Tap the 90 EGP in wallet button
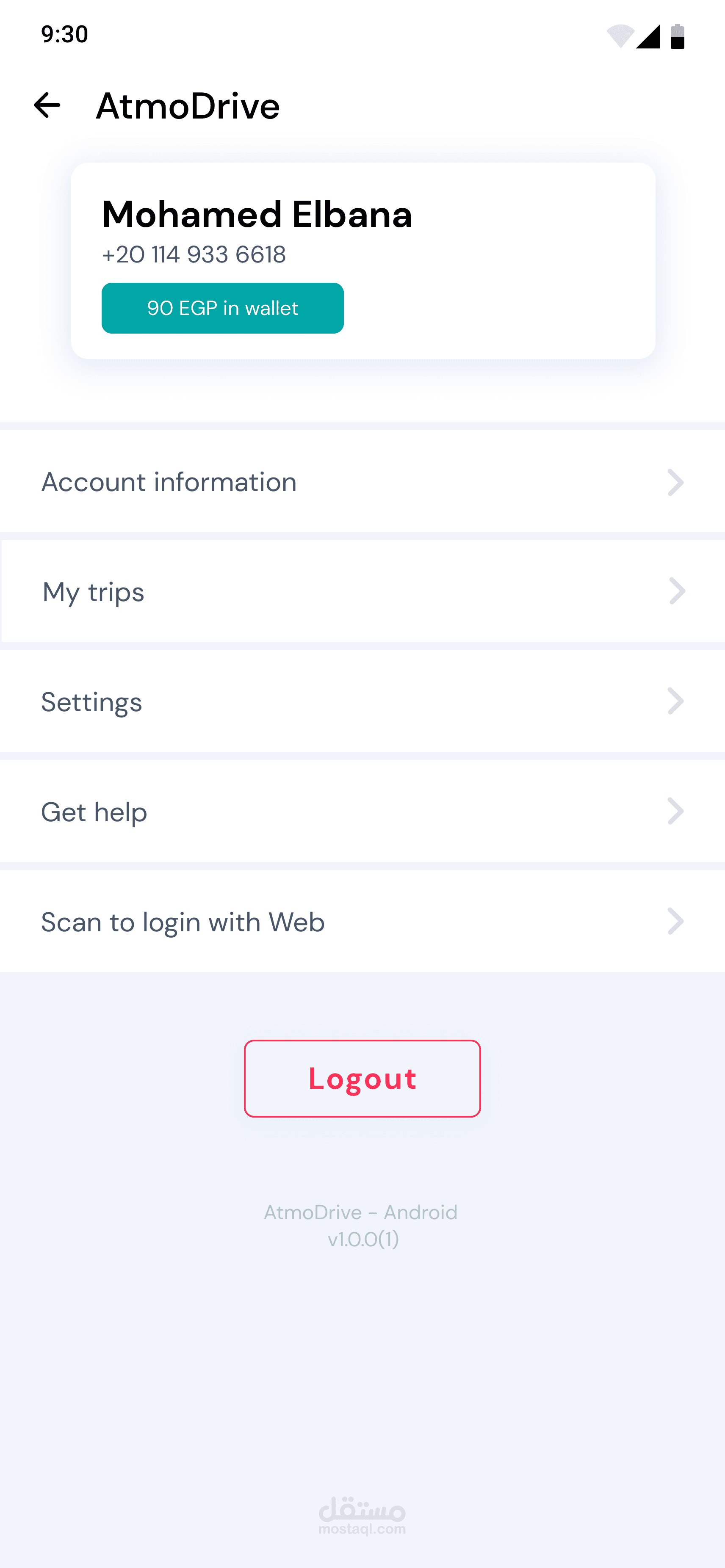The width and height of the screenshot is (725, 1568). click(222, 308)
